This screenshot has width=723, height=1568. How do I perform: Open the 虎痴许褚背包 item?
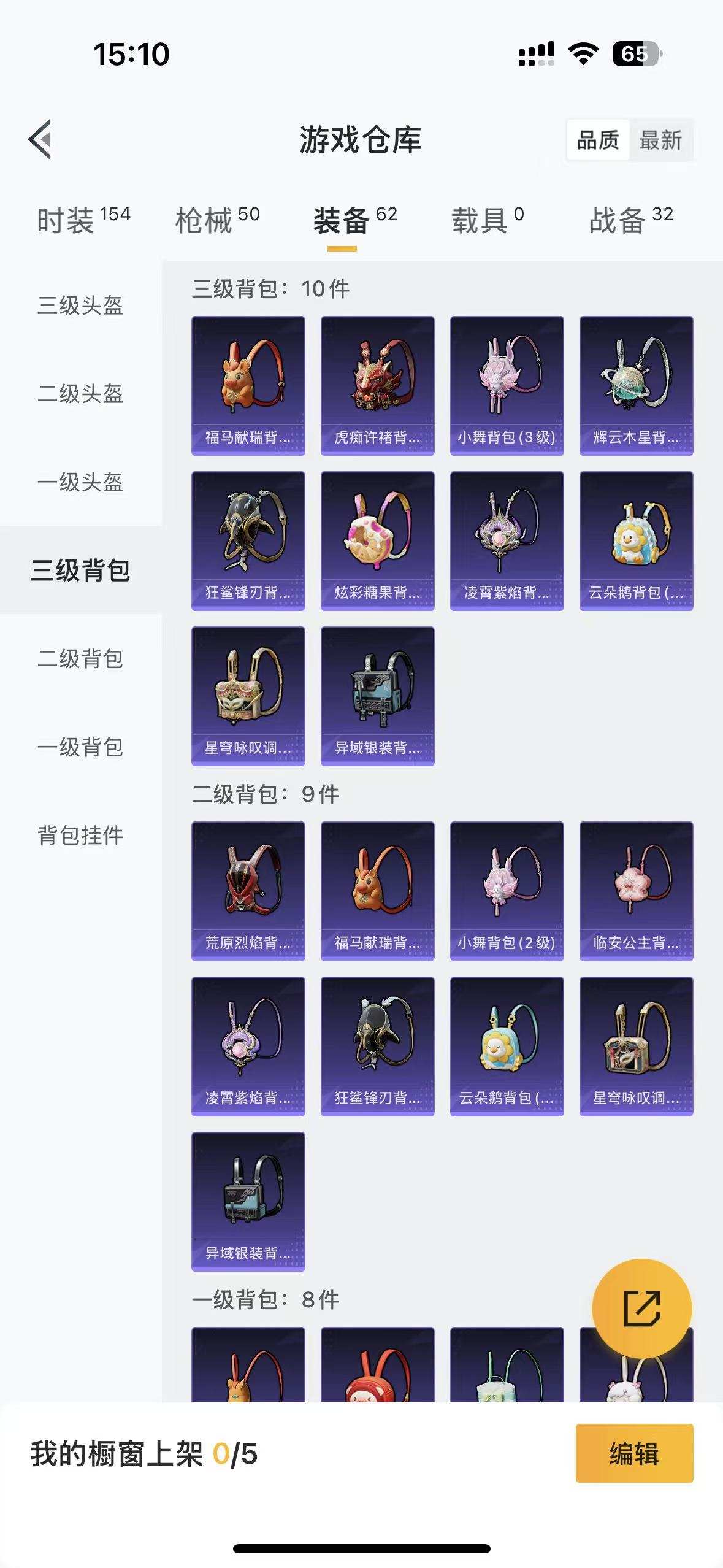point(377,386)
